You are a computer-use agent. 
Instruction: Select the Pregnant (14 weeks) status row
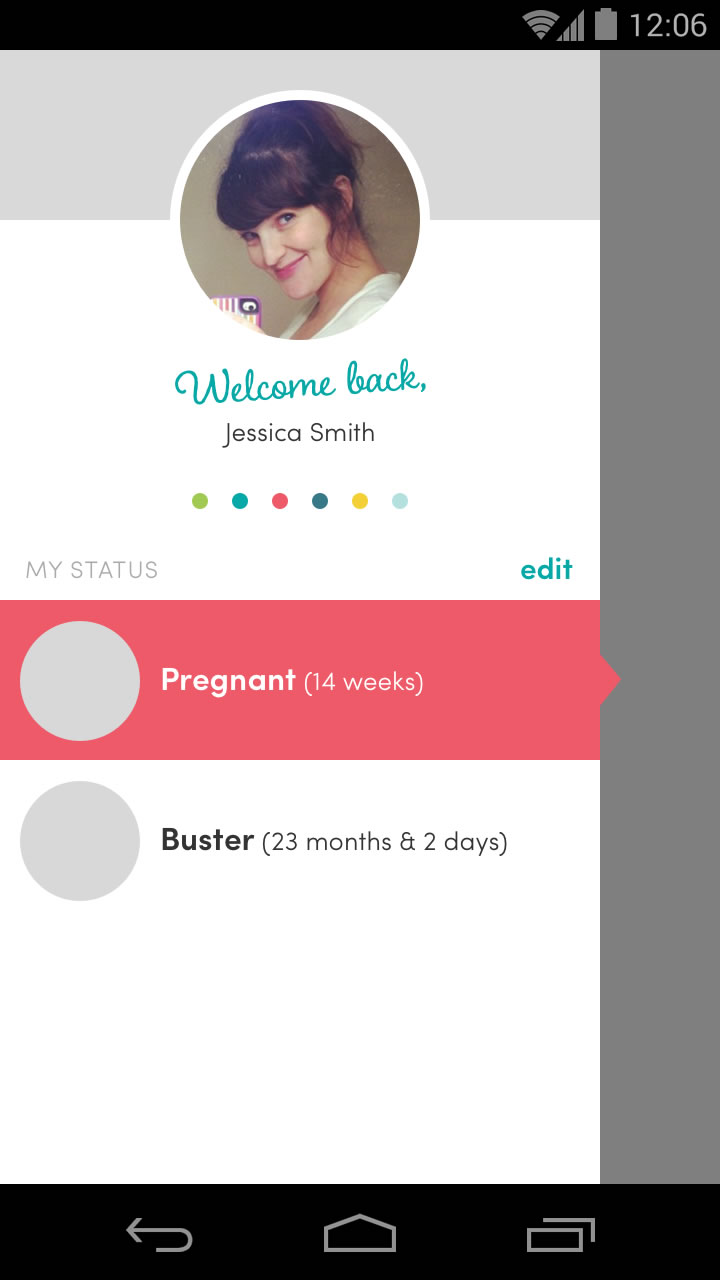tap(300, 680)
